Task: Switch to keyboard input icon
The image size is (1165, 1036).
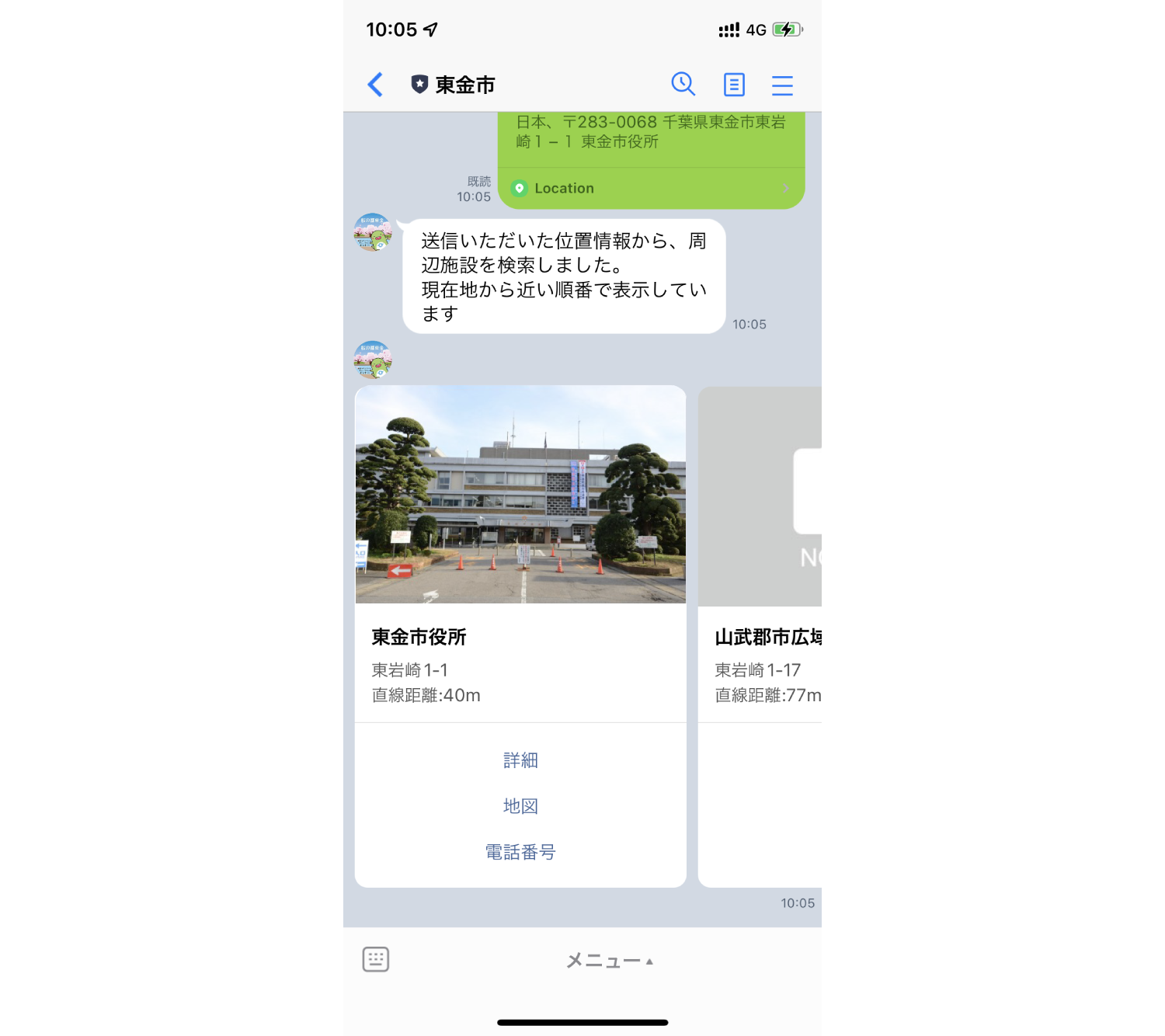Action: [376, 960]
